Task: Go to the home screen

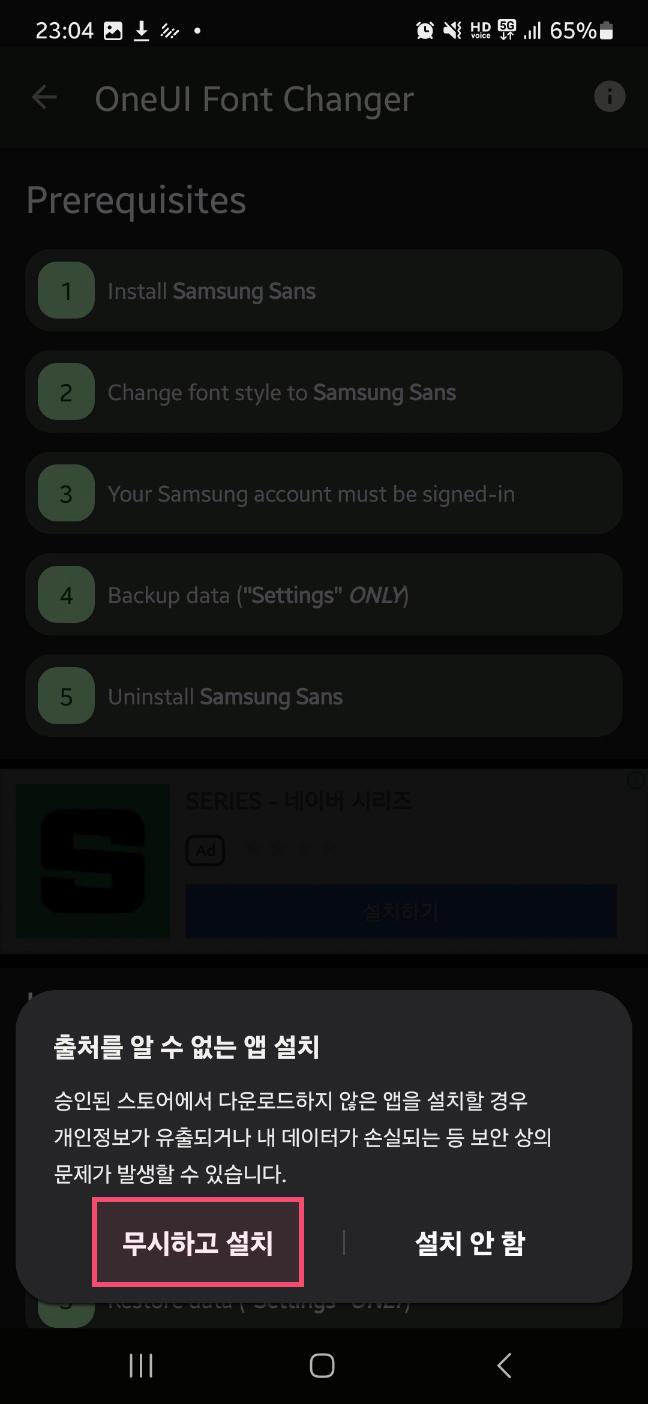Action: coord(322,1365)
